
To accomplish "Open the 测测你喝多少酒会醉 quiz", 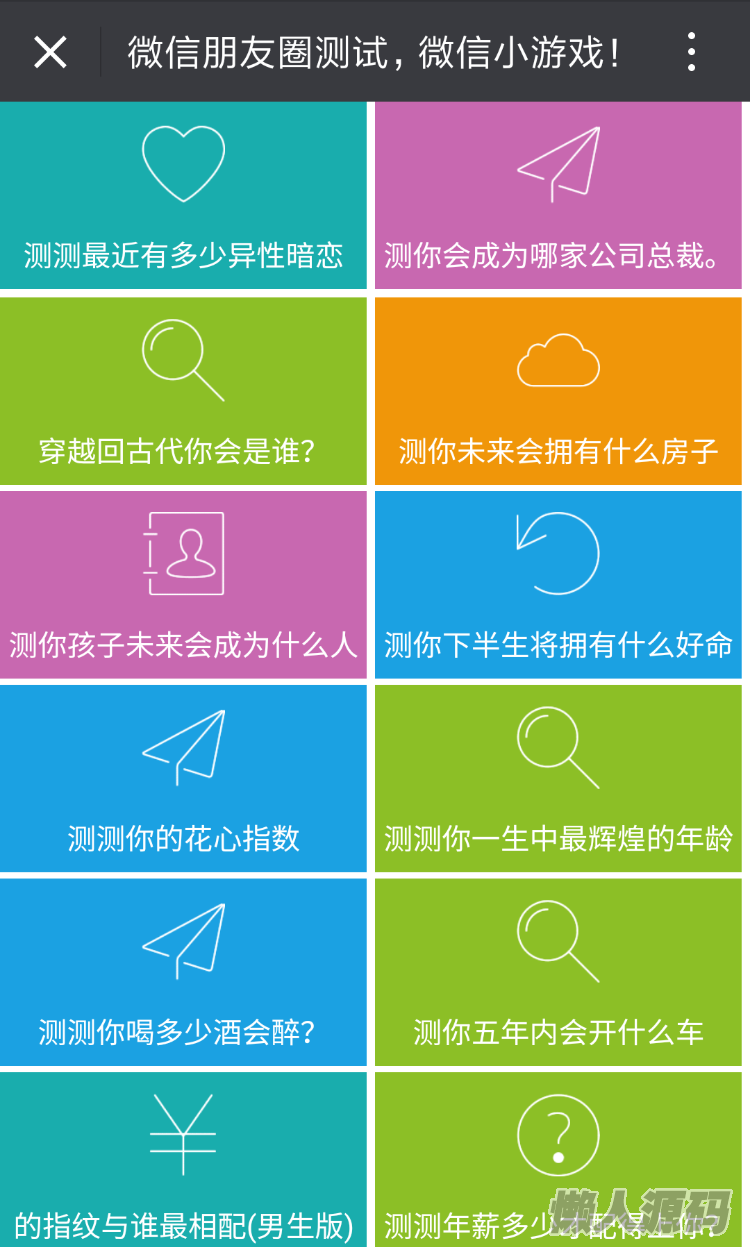I will tap(183, 972).
